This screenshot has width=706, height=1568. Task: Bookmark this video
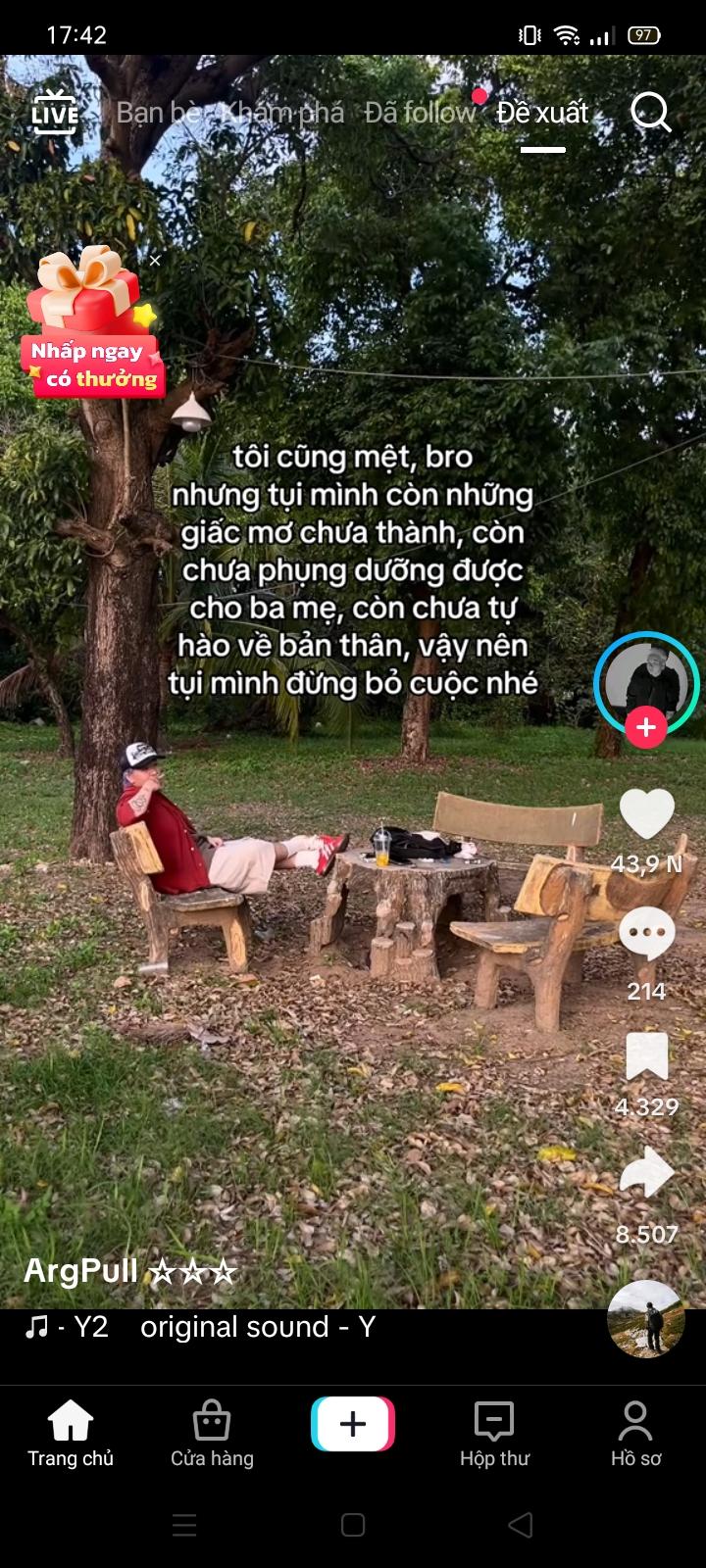click(x=647, y=1058)
